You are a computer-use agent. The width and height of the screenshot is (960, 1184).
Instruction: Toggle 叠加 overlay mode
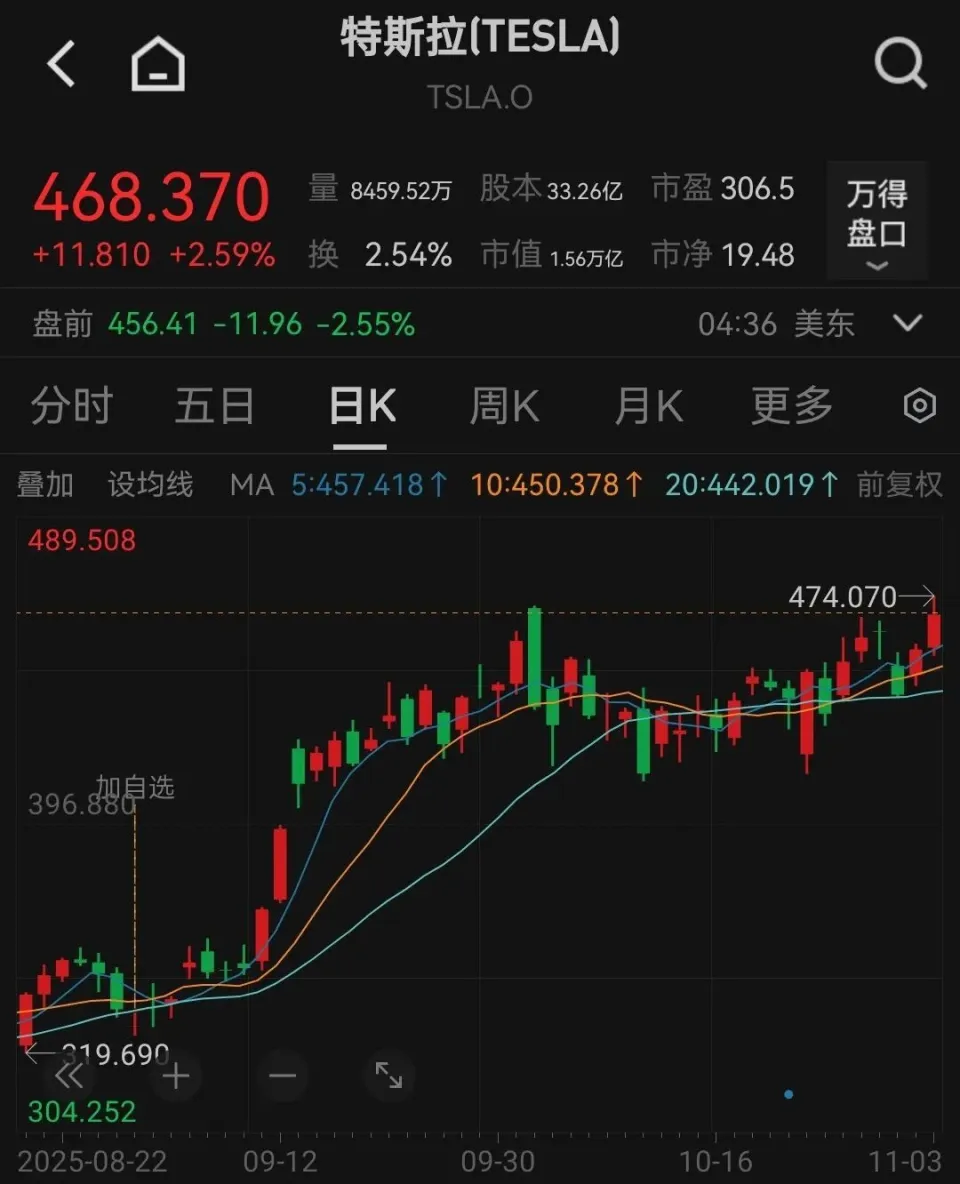(48, 484)
